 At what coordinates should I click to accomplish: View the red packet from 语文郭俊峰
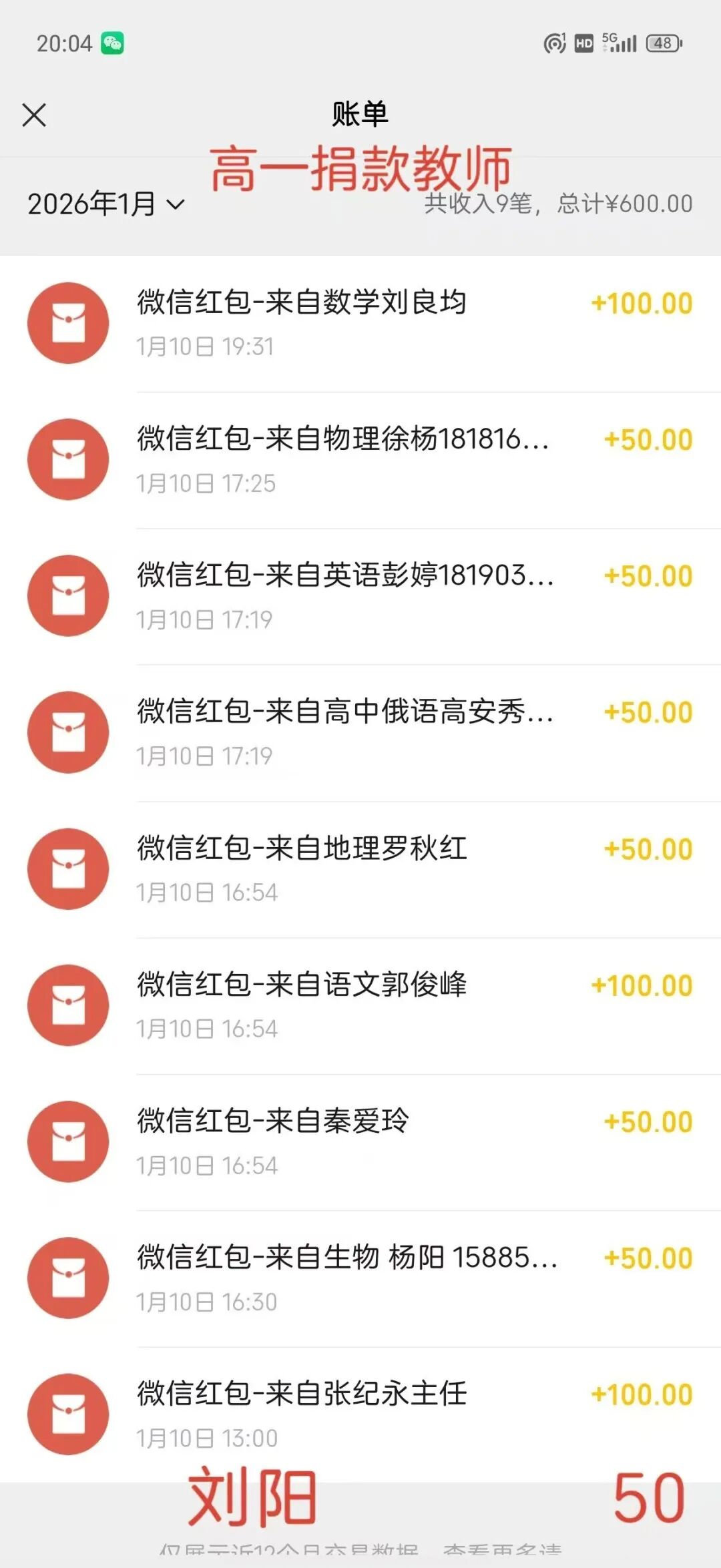tap(360, 1005)
